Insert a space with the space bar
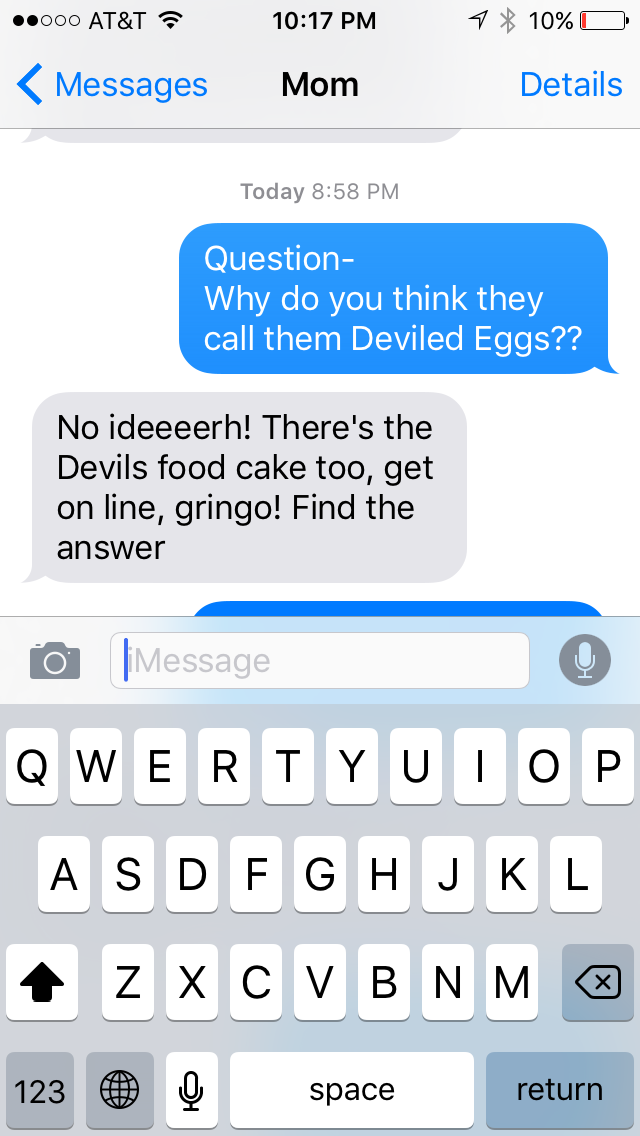Image resolution: width=640 pixels, height=1136 pixels. pos(352,1090)
